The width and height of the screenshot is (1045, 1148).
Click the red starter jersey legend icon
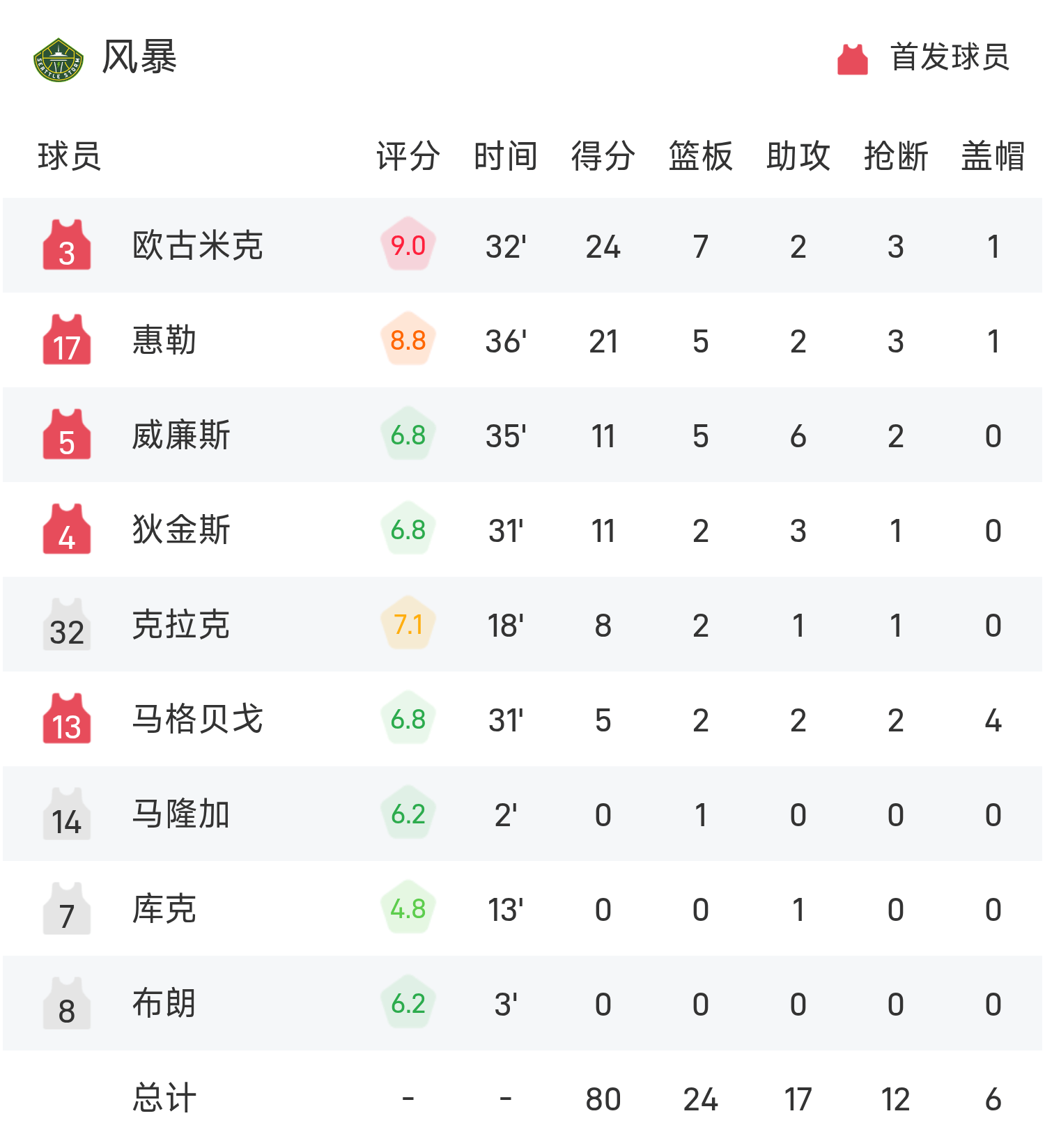851,59
